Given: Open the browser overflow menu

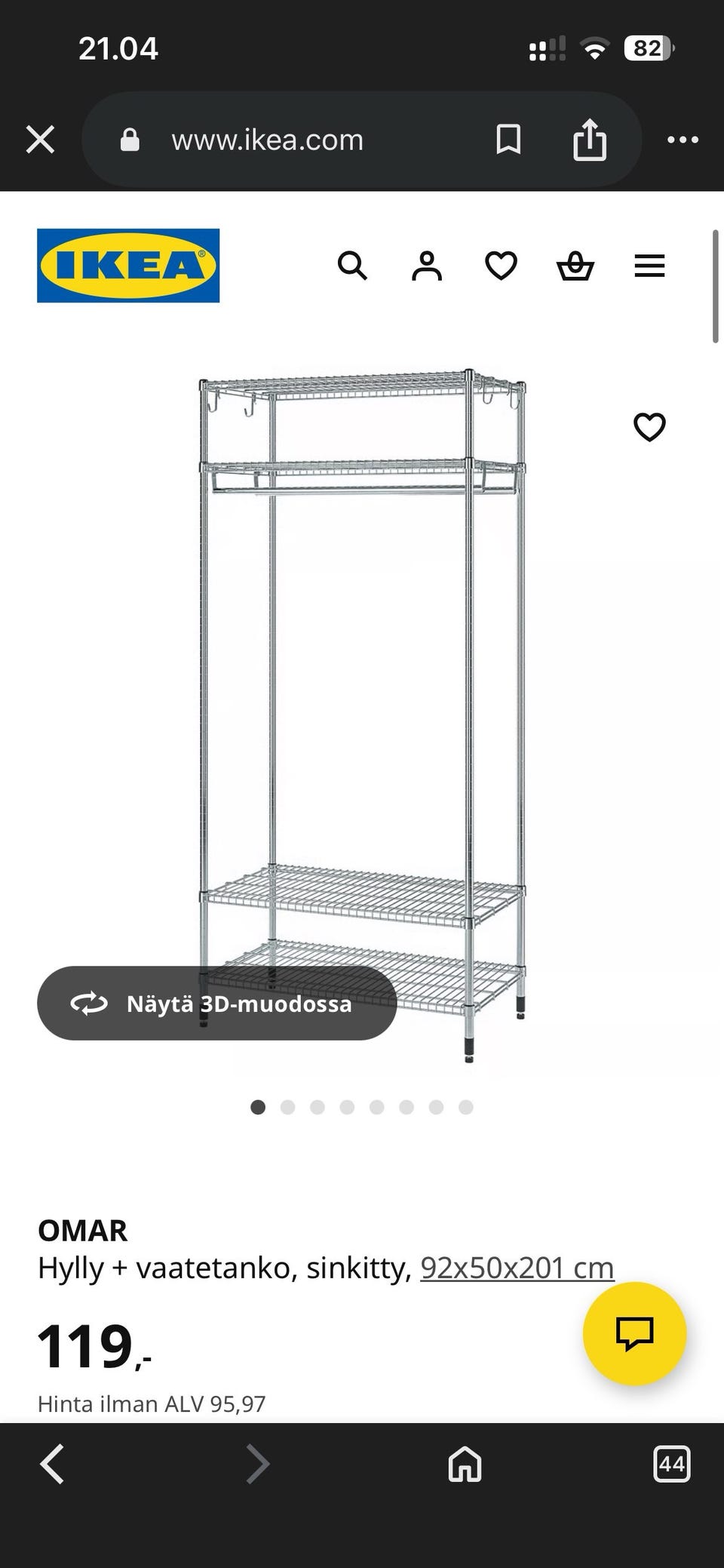Looking at the screenshot, I should coord(683,140).
